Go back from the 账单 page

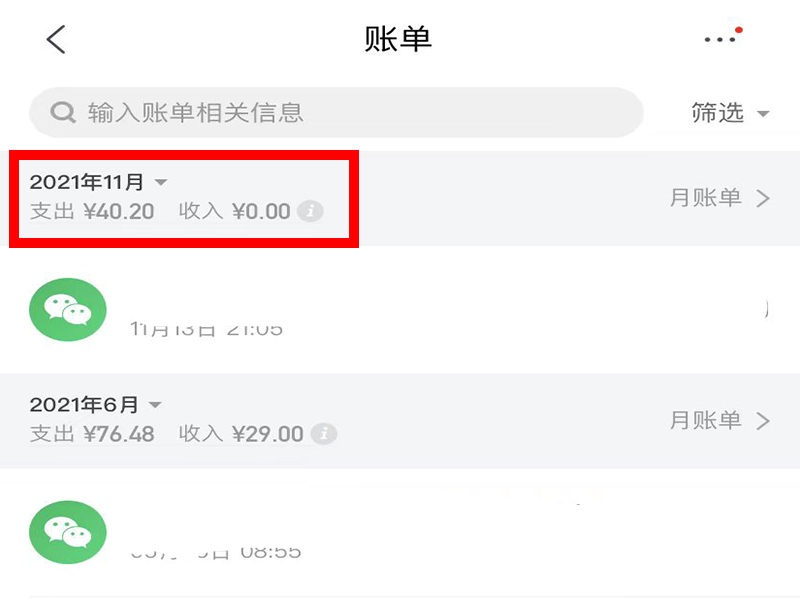(56, 40)
